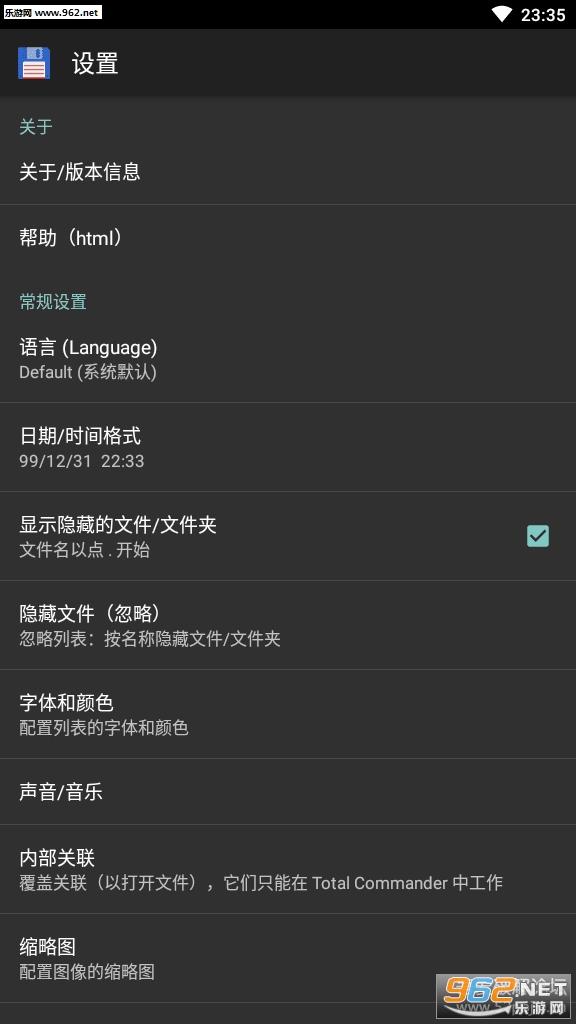576x1024 pixels.
Task: Open 内部关联 associations setting
Action: pos(288,869)
